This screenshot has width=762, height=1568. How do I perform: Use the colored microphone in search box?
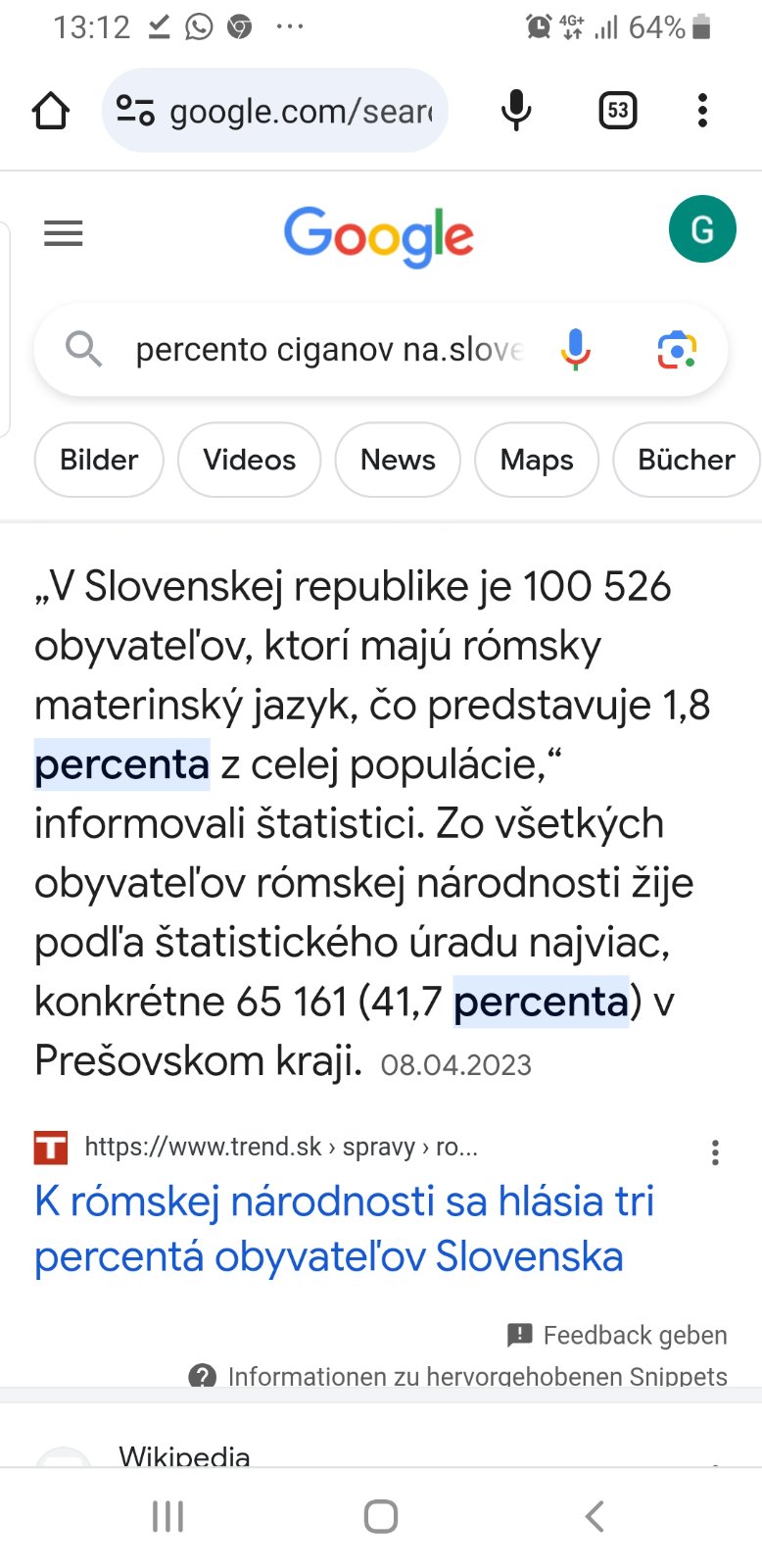(x=576, y=349)
